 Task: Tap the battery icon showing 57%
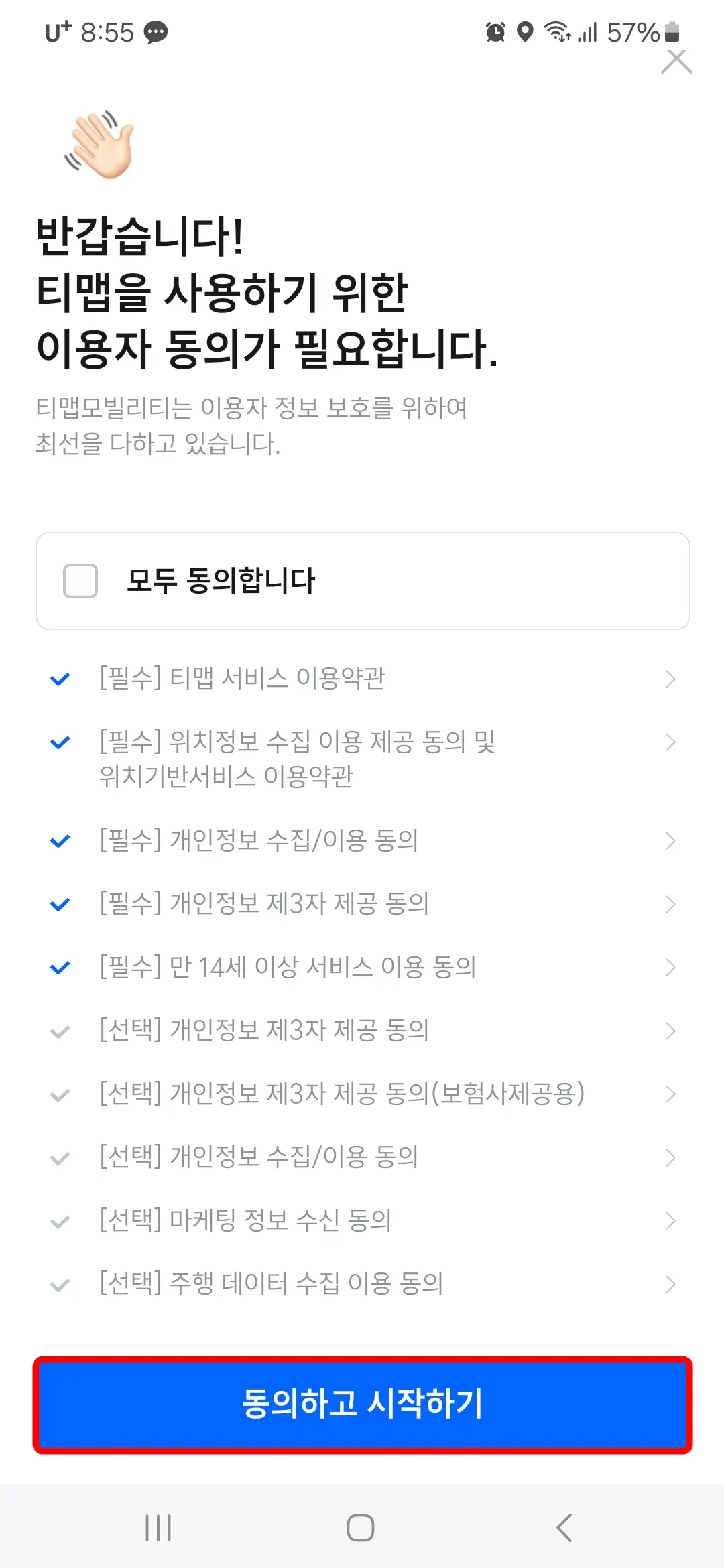pyautogui.click(x=670, y=32)
